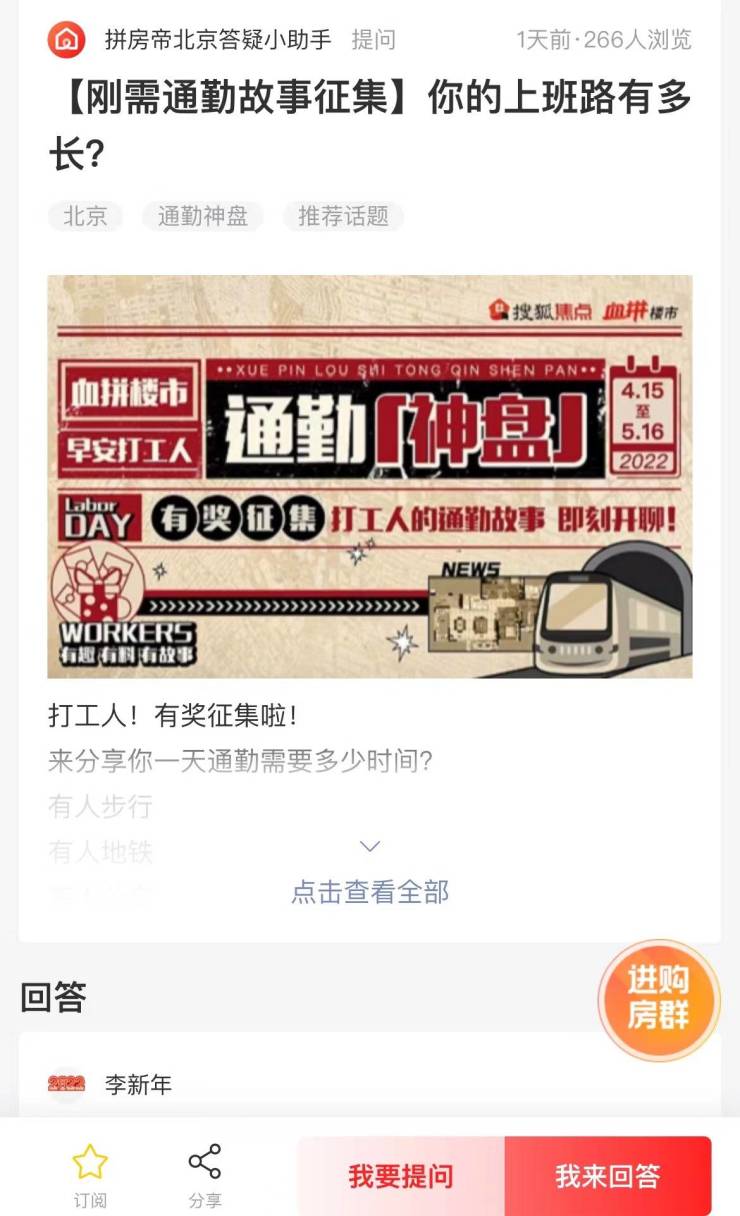Open the 通勤神盘 topic tag
Screen dimensions: 740x1216
pyautogui.click(x=203, y=216)
